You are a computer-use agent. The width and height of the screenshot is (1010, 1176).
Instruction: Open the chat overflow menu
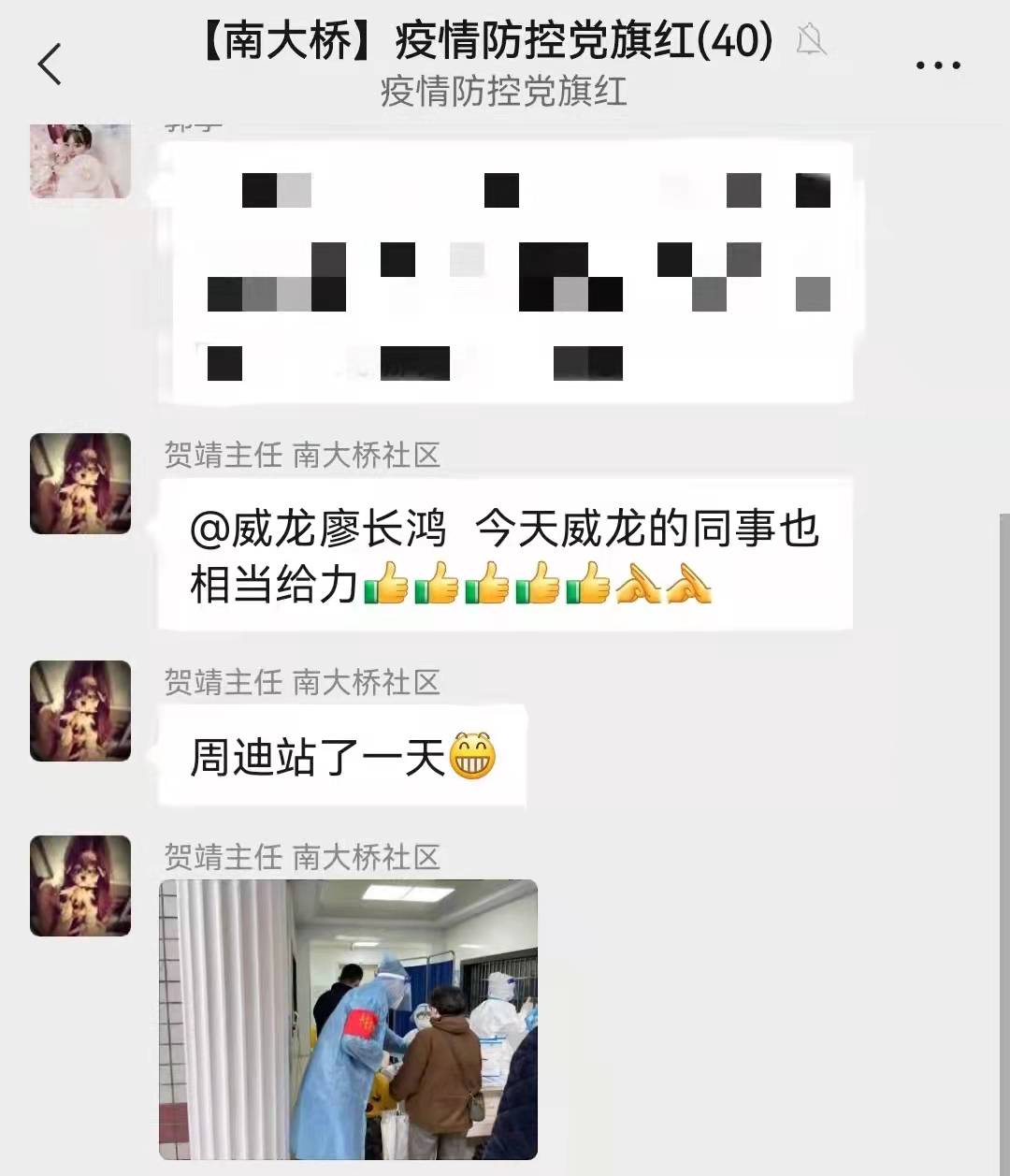coord(937,65)
